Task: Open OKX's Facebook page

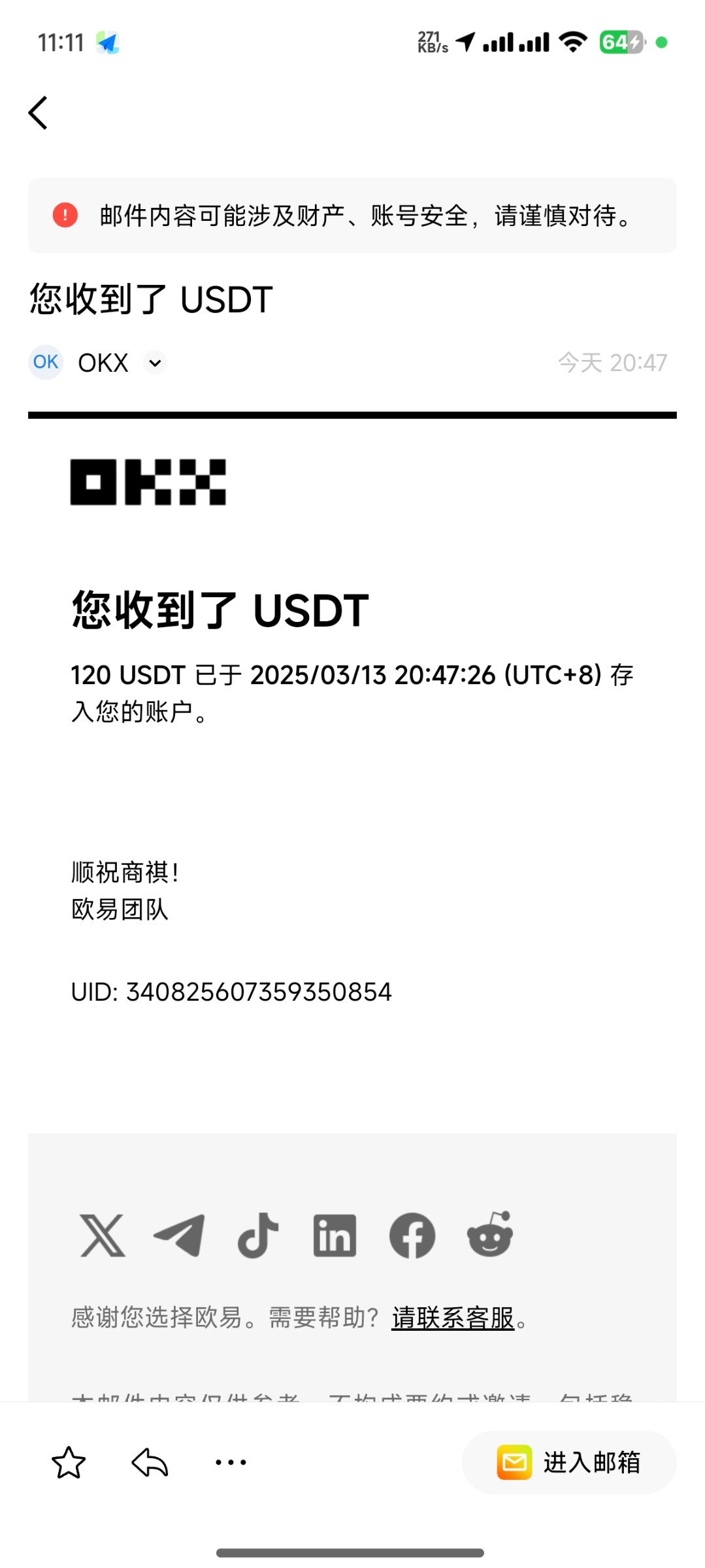Action: tap(412, 1235)
